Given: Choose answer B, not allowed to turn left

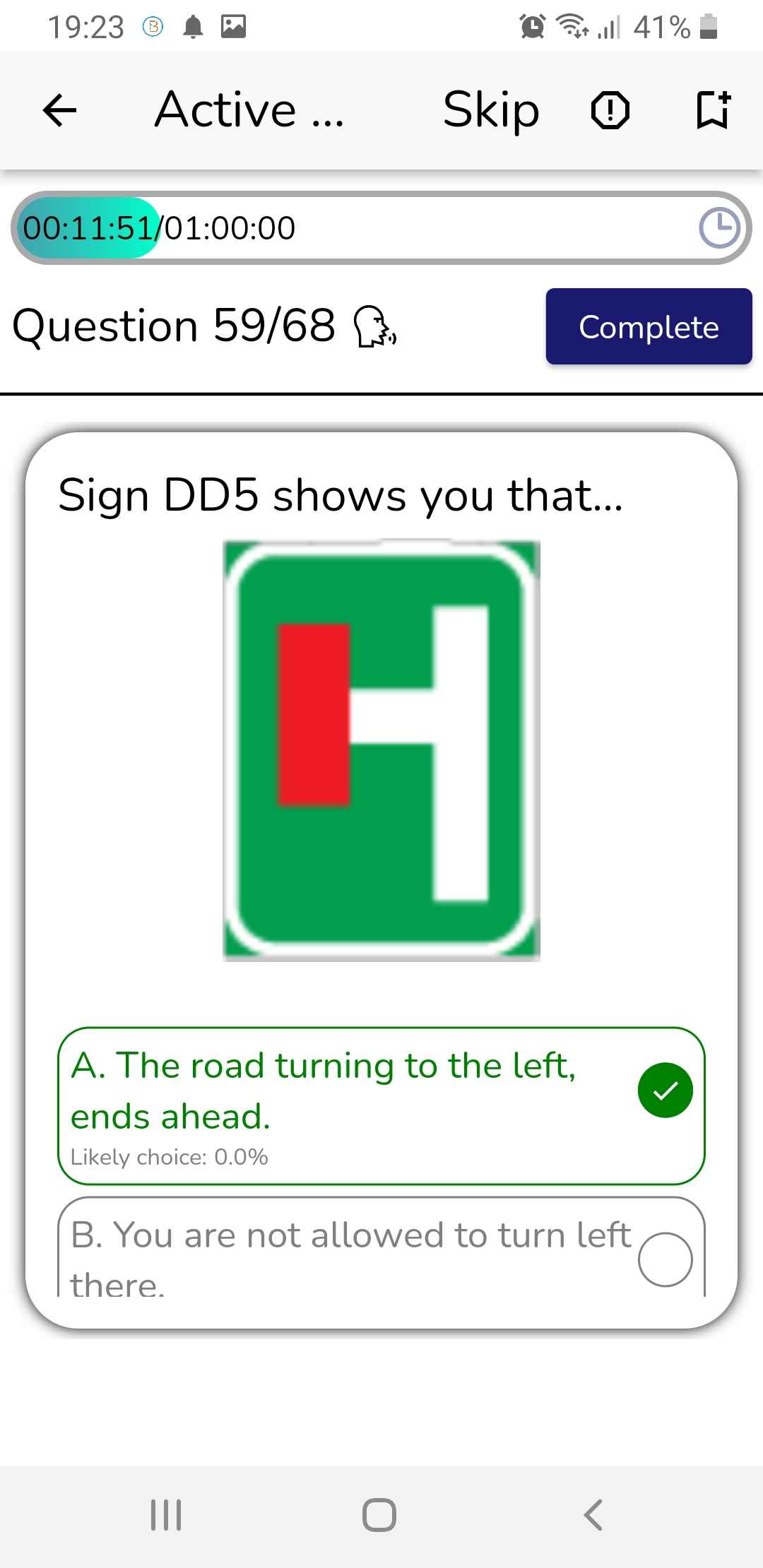Looking at the screenshot, I should [381, 1254].
